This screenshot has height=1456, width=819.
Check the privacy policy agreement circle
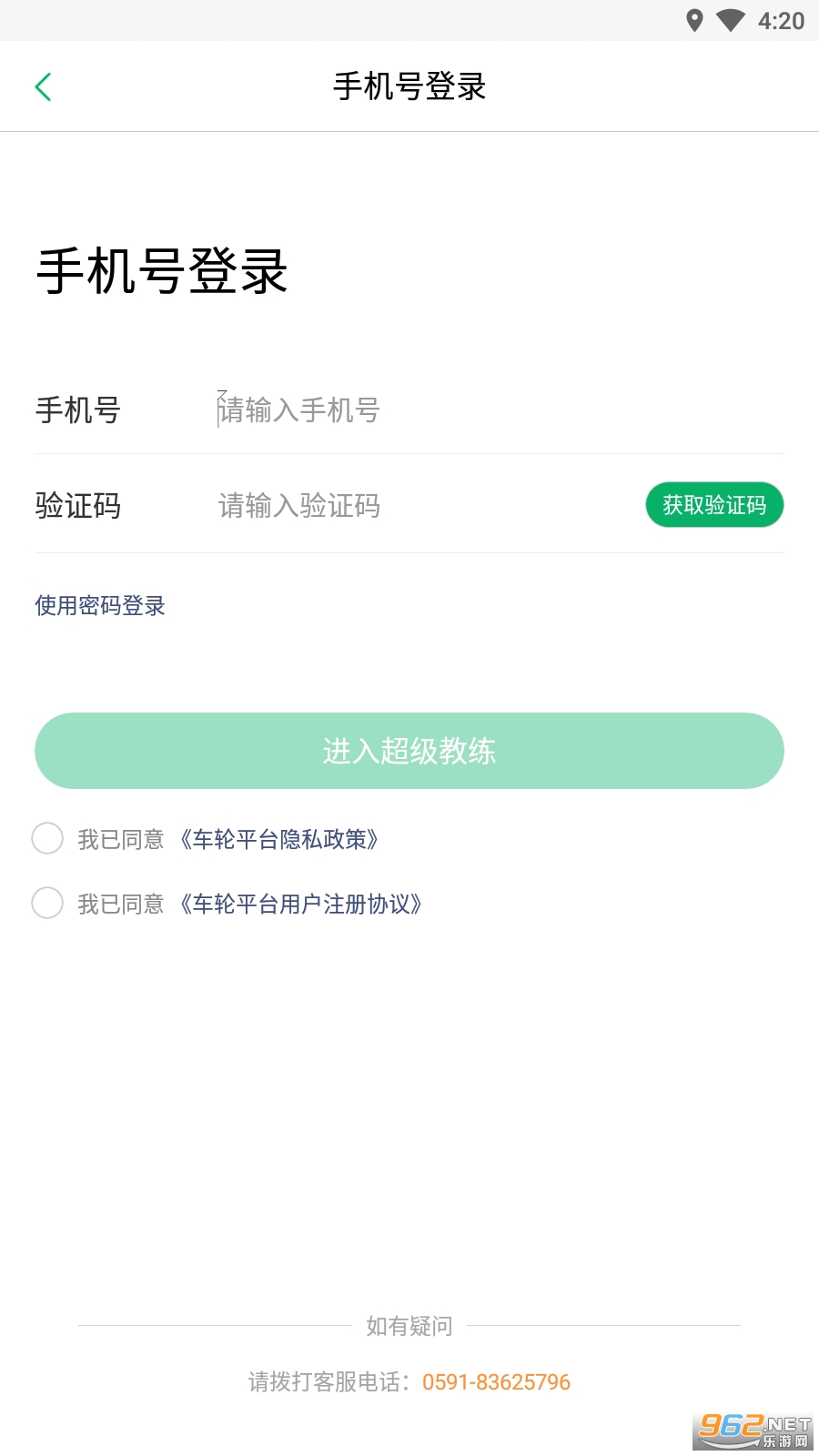click(47, 838)
